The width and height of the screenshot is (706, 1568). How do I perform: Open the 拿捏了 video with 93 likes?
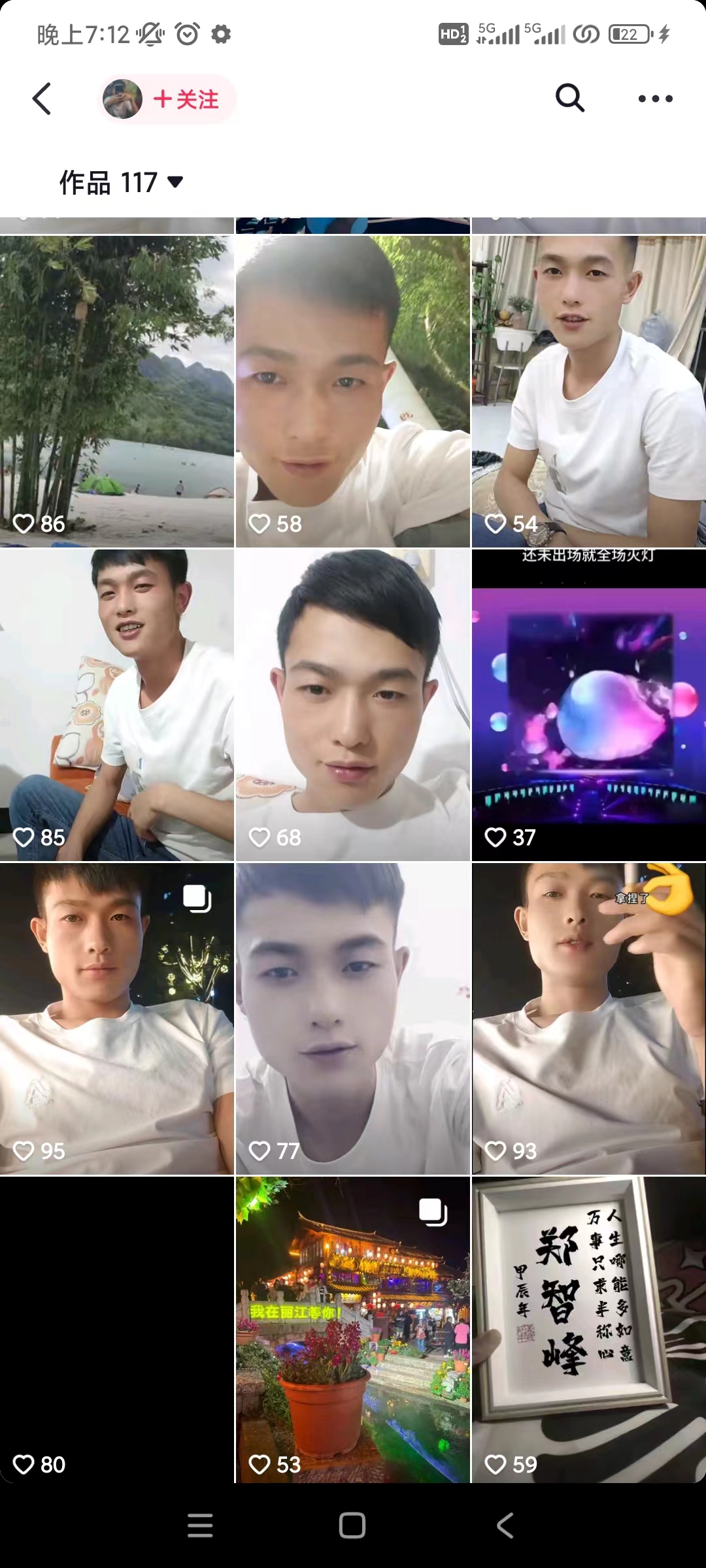point(588,1018)
